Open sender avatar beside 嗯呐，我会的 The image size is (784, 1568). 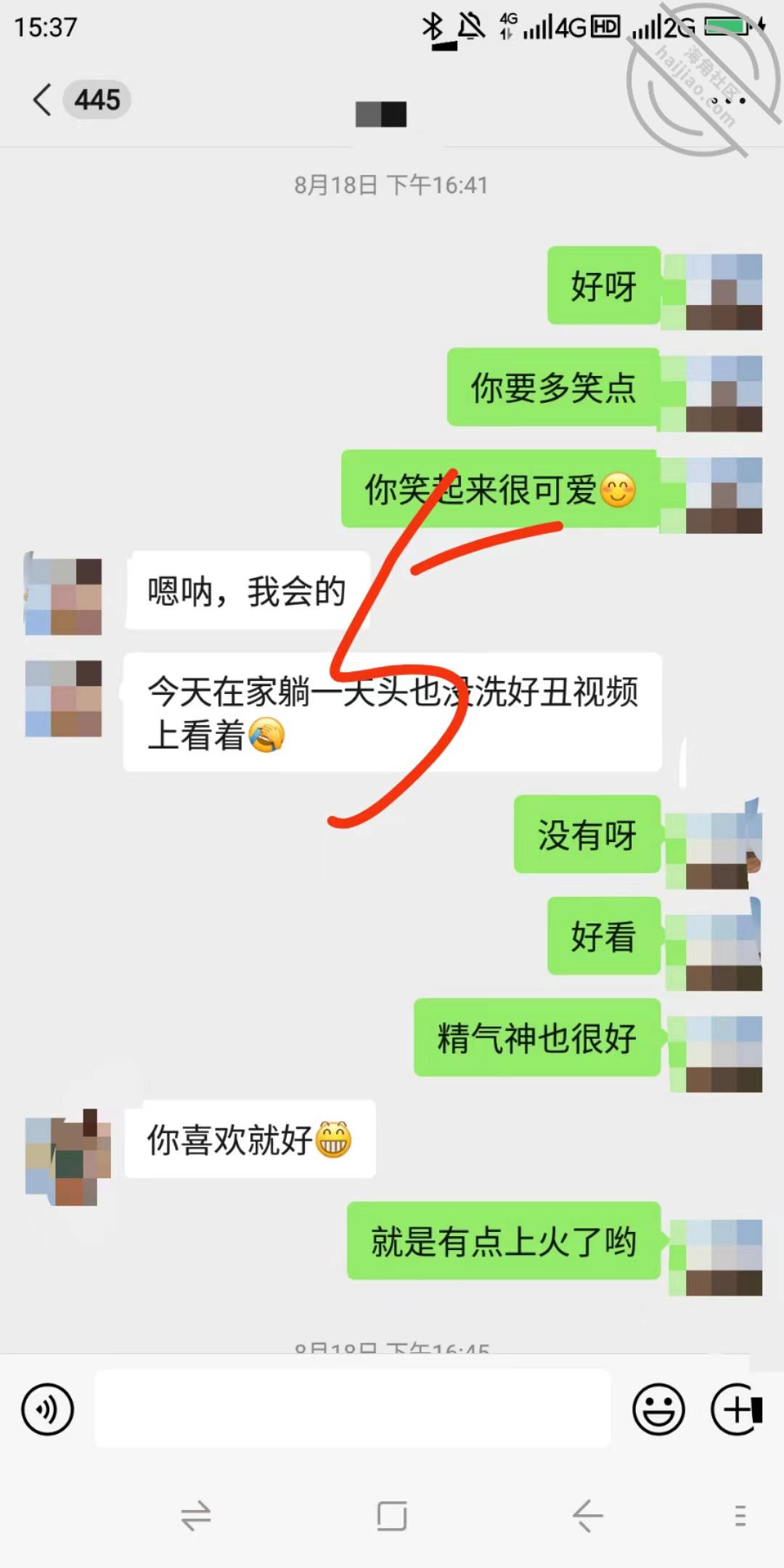point(63,596)
